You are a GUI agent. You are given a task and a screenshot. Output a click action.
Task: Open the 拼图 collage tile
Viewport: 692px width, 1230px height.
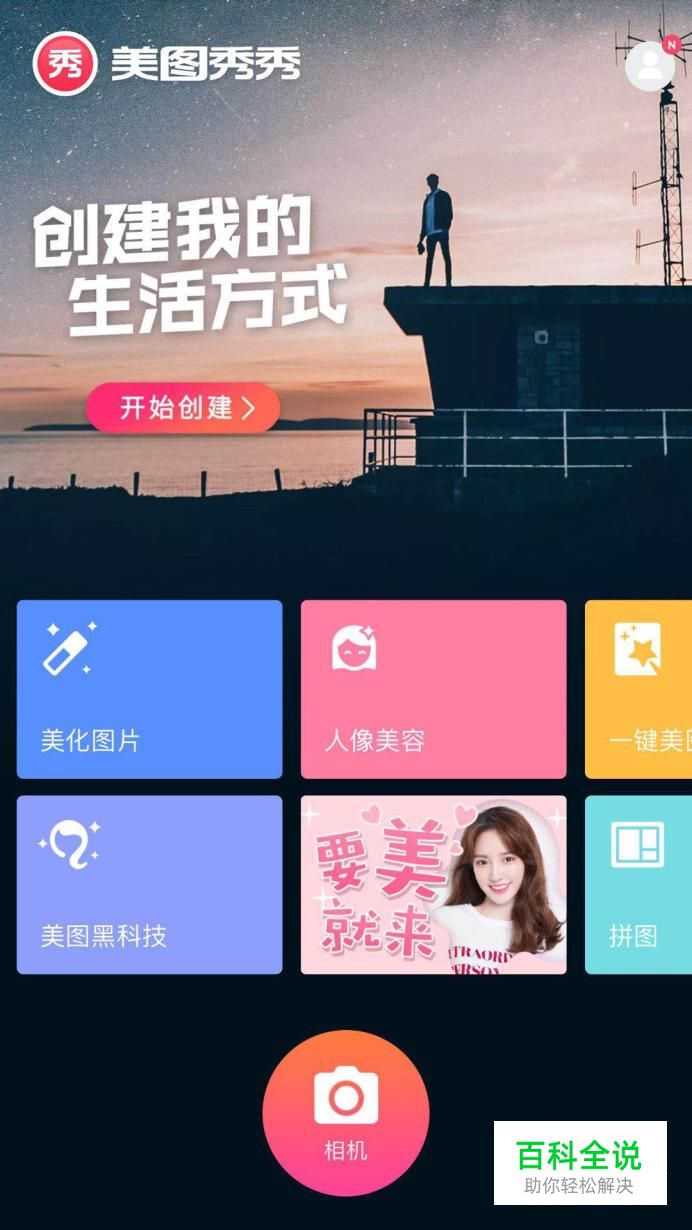click(640, 884)
